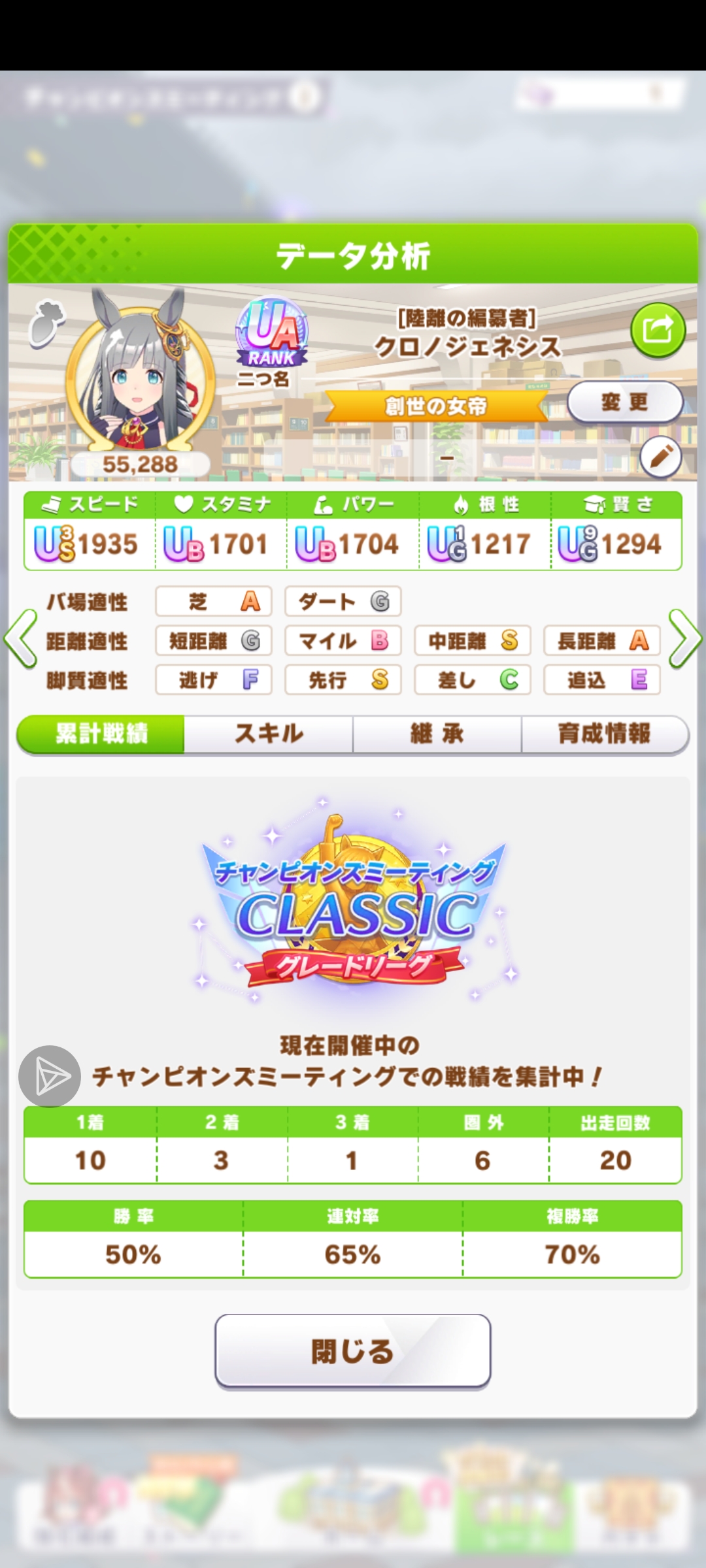The width and height of the screenshot is (706, 1568).
Task: Tap the green share icon
Action: pyautogui.click(x=658, y=330)
